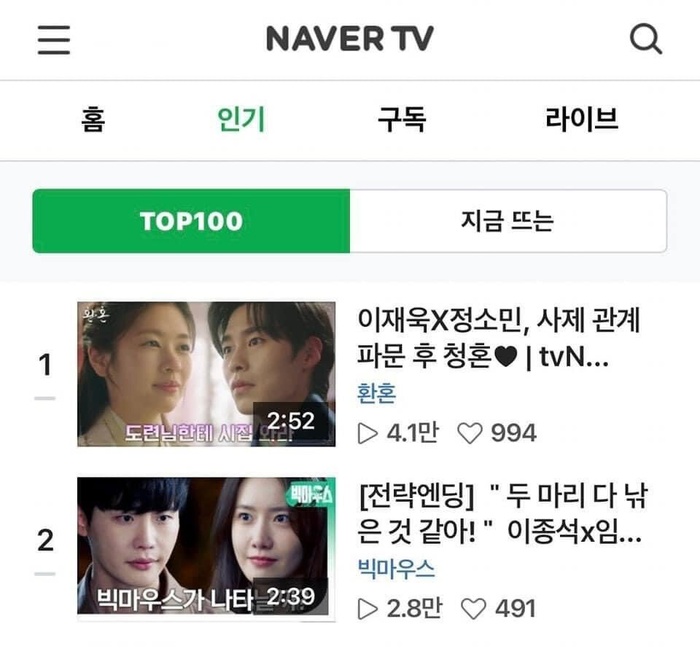Open the hamburger menu
The width and height of the screenshot is (700, 651).
pos(54,39)
